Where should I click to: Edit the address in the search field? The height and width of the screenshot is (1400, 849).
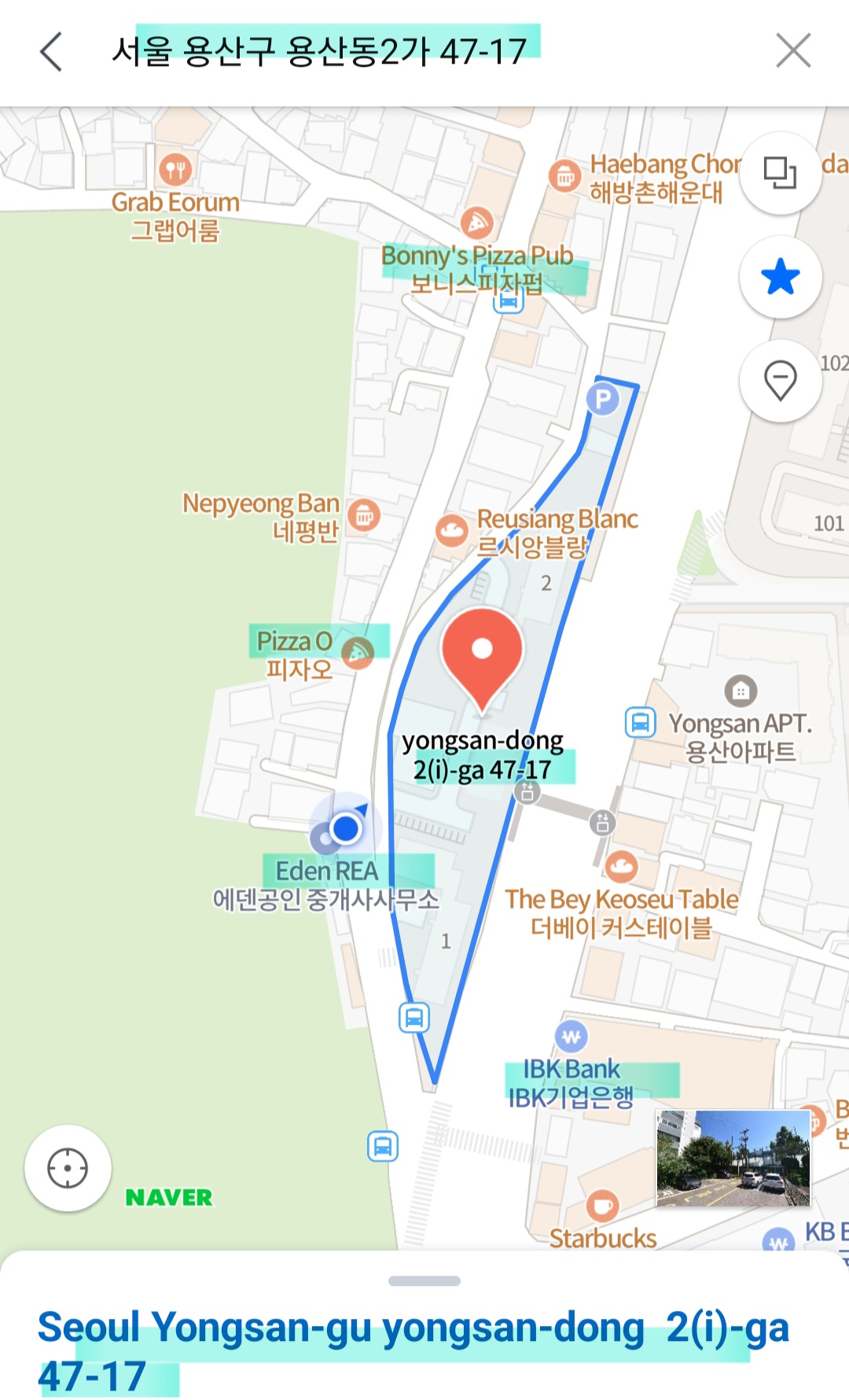point(318,52)
